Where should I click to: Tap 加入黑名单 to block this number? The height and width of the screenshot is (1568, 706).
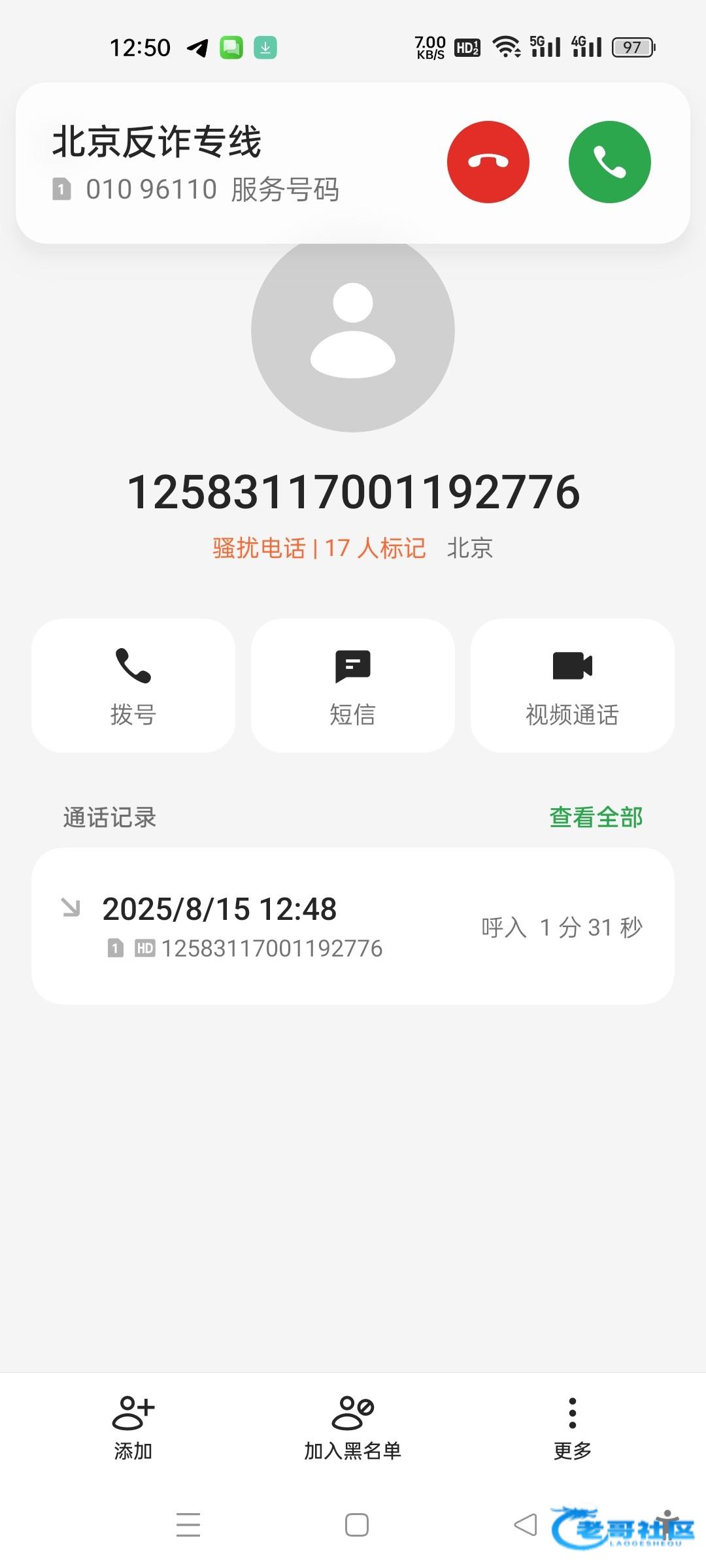[353, 1428]
